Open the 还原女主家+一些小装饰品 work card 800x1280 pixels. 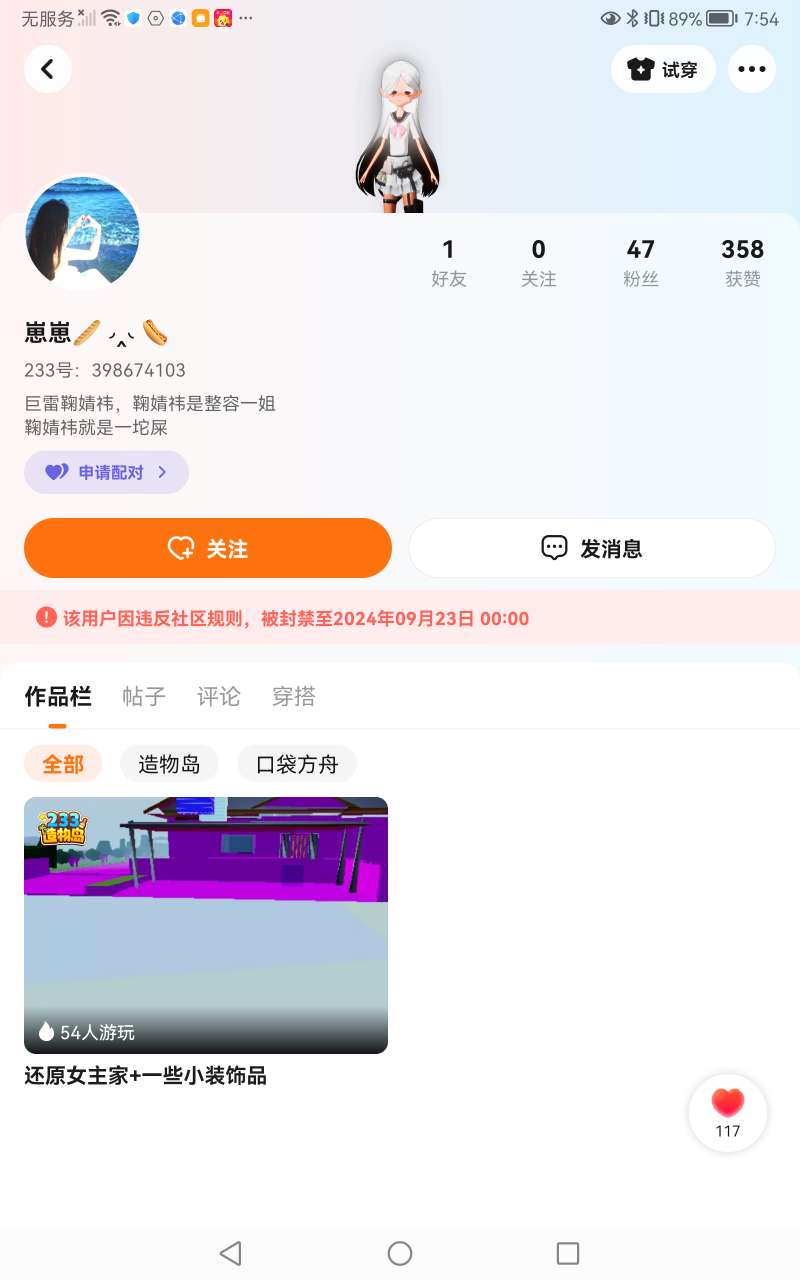[206, 942]
